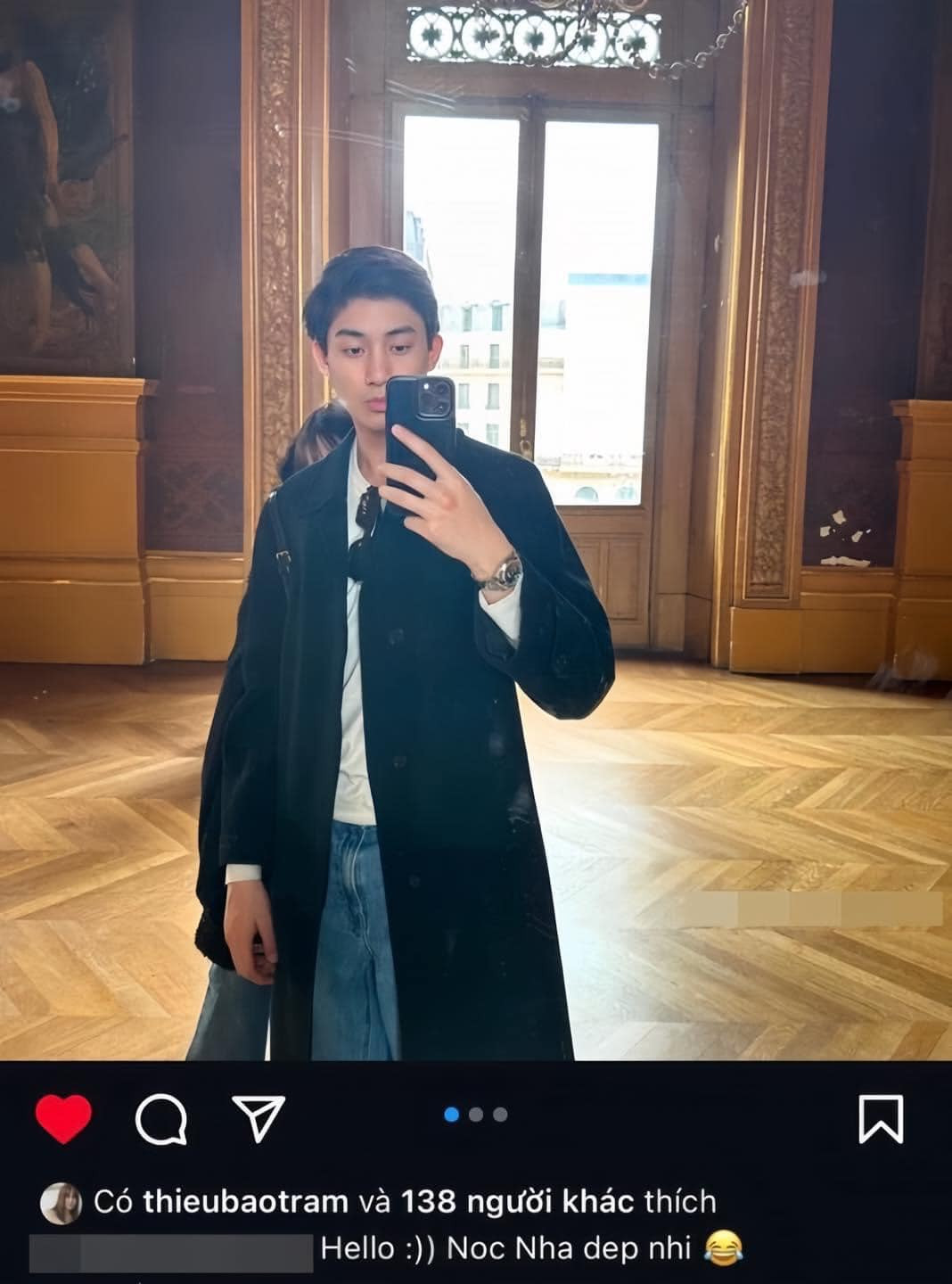Save the post with the bookmark icon
This screenshot has height=1284, width=952.
tap(880, 1119)
